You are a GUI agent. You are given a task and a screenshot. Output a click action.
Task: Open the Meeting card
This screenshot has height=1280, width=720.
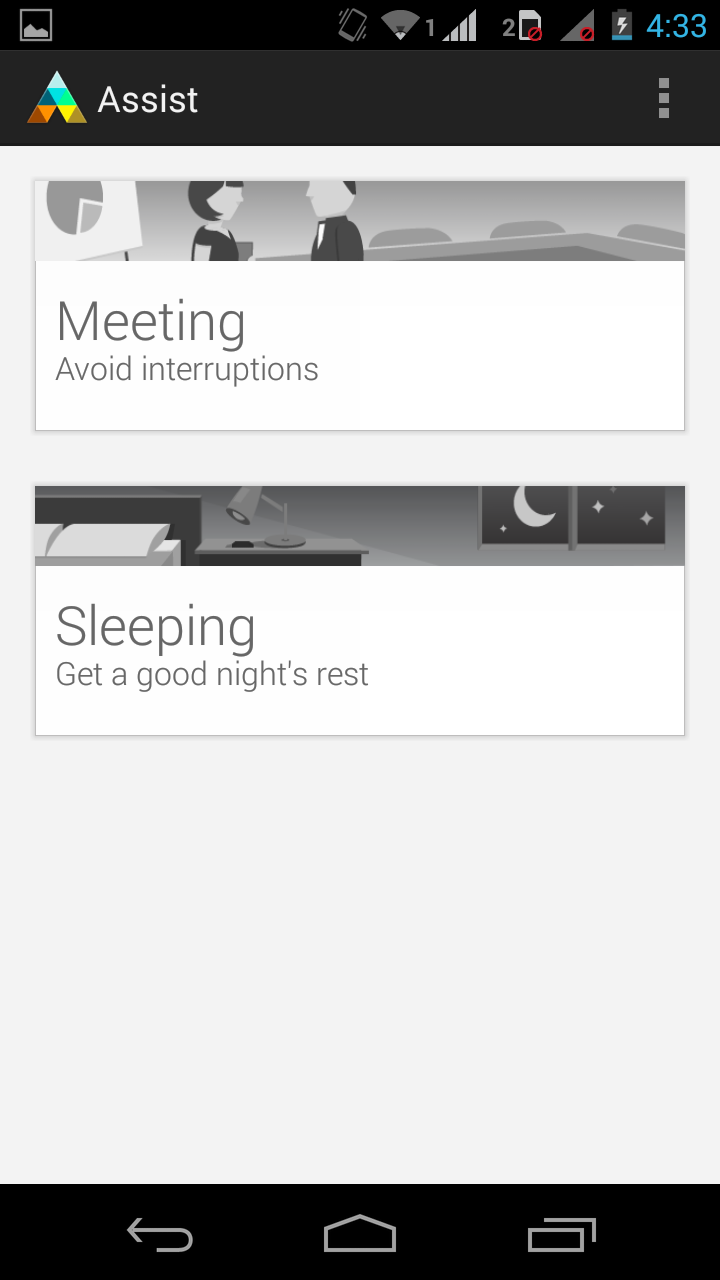click(360, 306)
